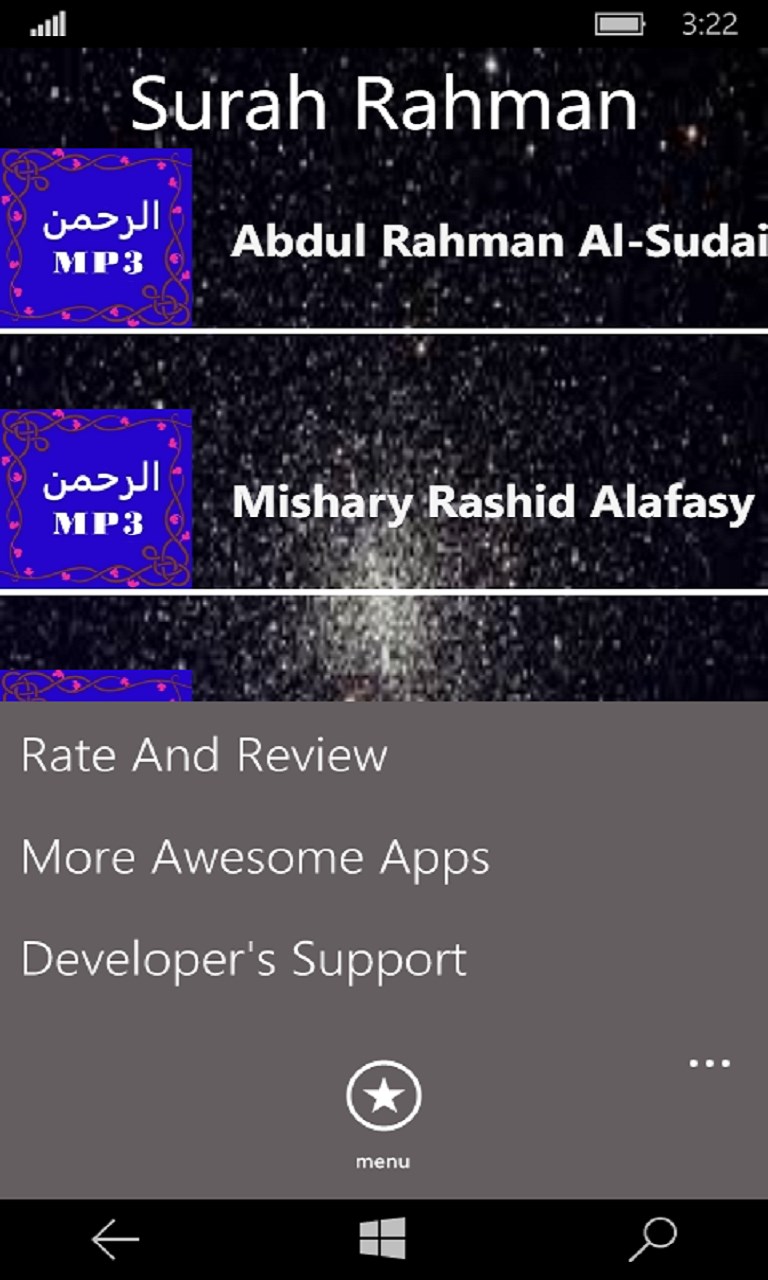The width and height of the screenshot is (768, 1280).
Task: Open system search magnifier
Action: tap(653, 1240)
